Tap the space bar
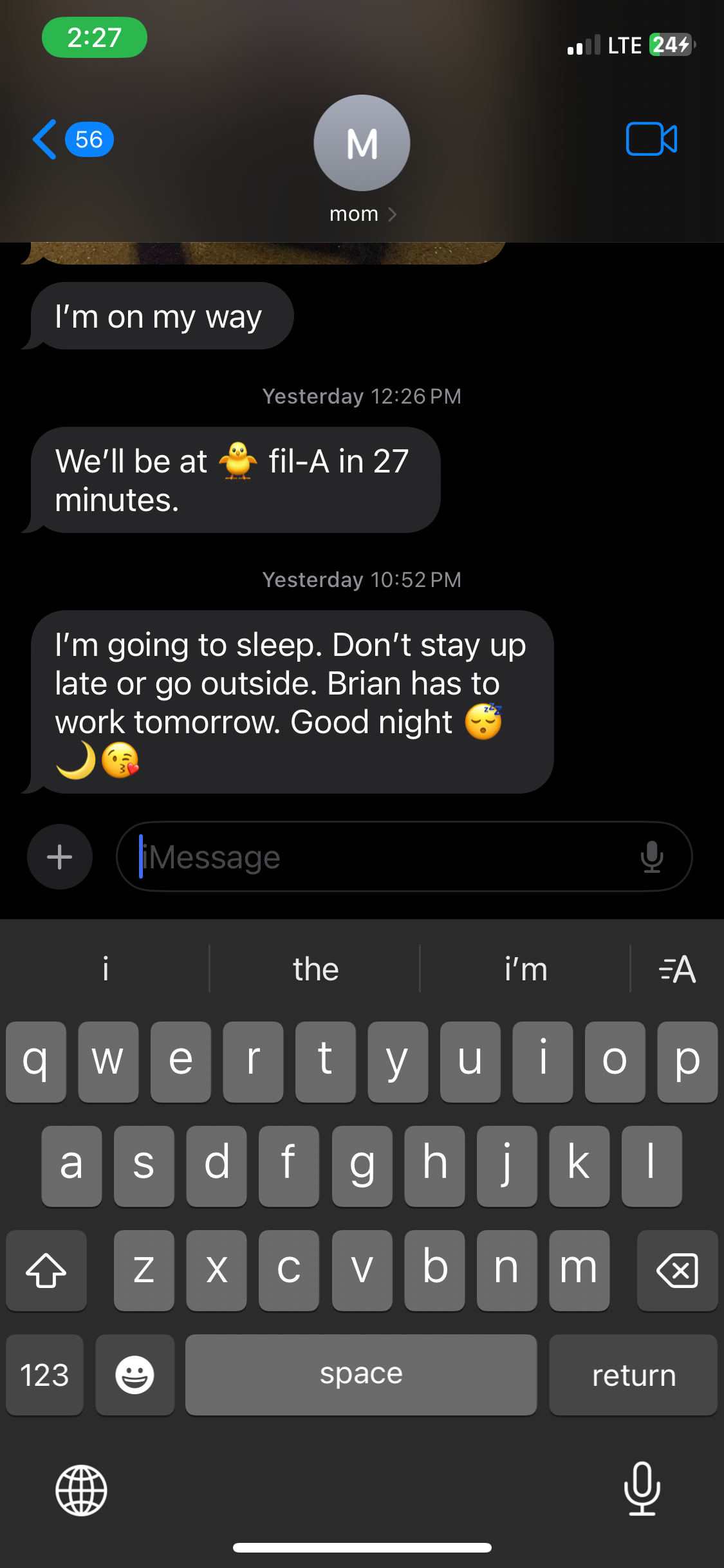The height and width of the screenshot is (1568, 724). coord(361,1375)
